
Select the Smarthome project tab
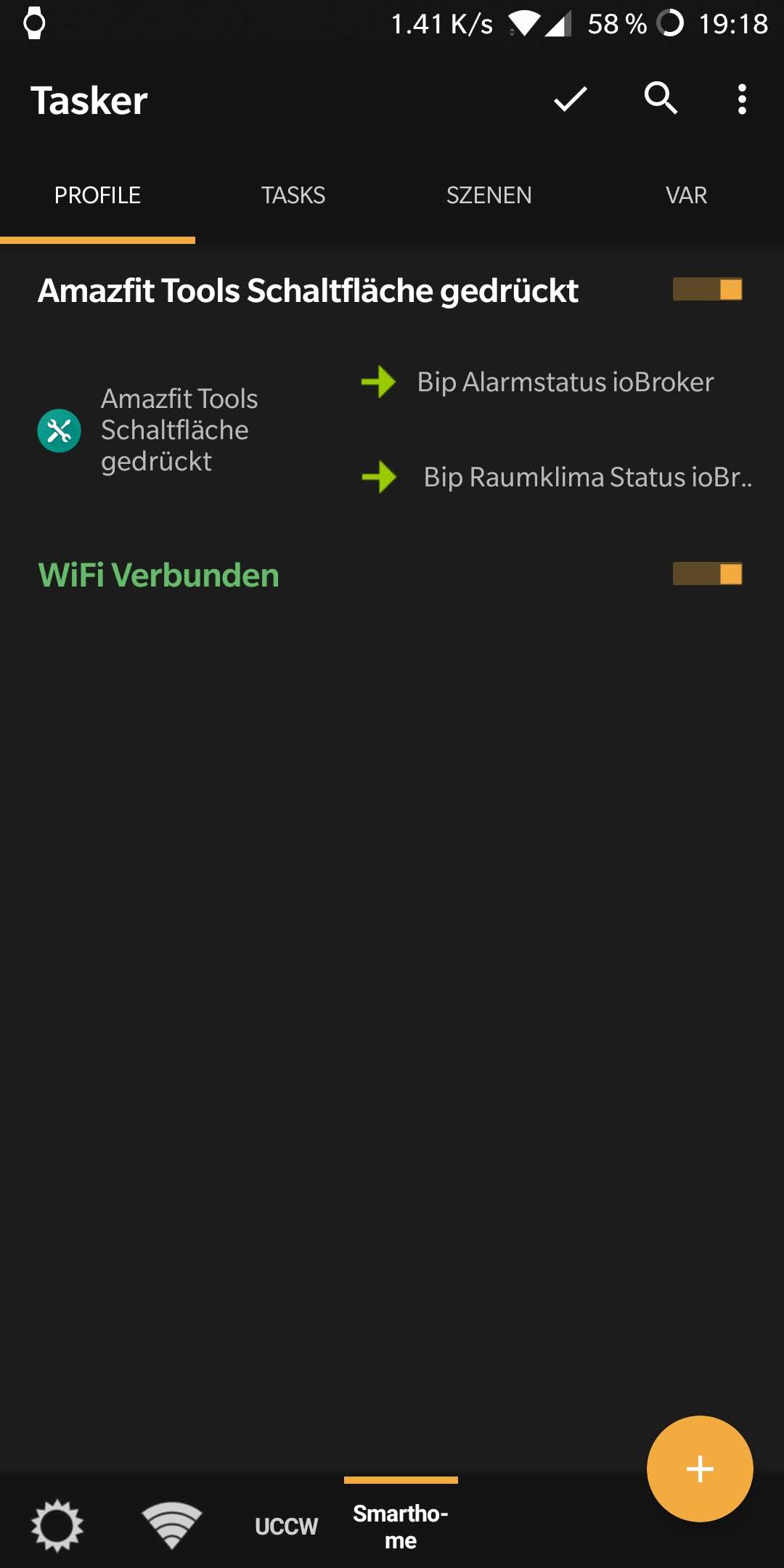pyautogui.click(x=401, y=1527)
